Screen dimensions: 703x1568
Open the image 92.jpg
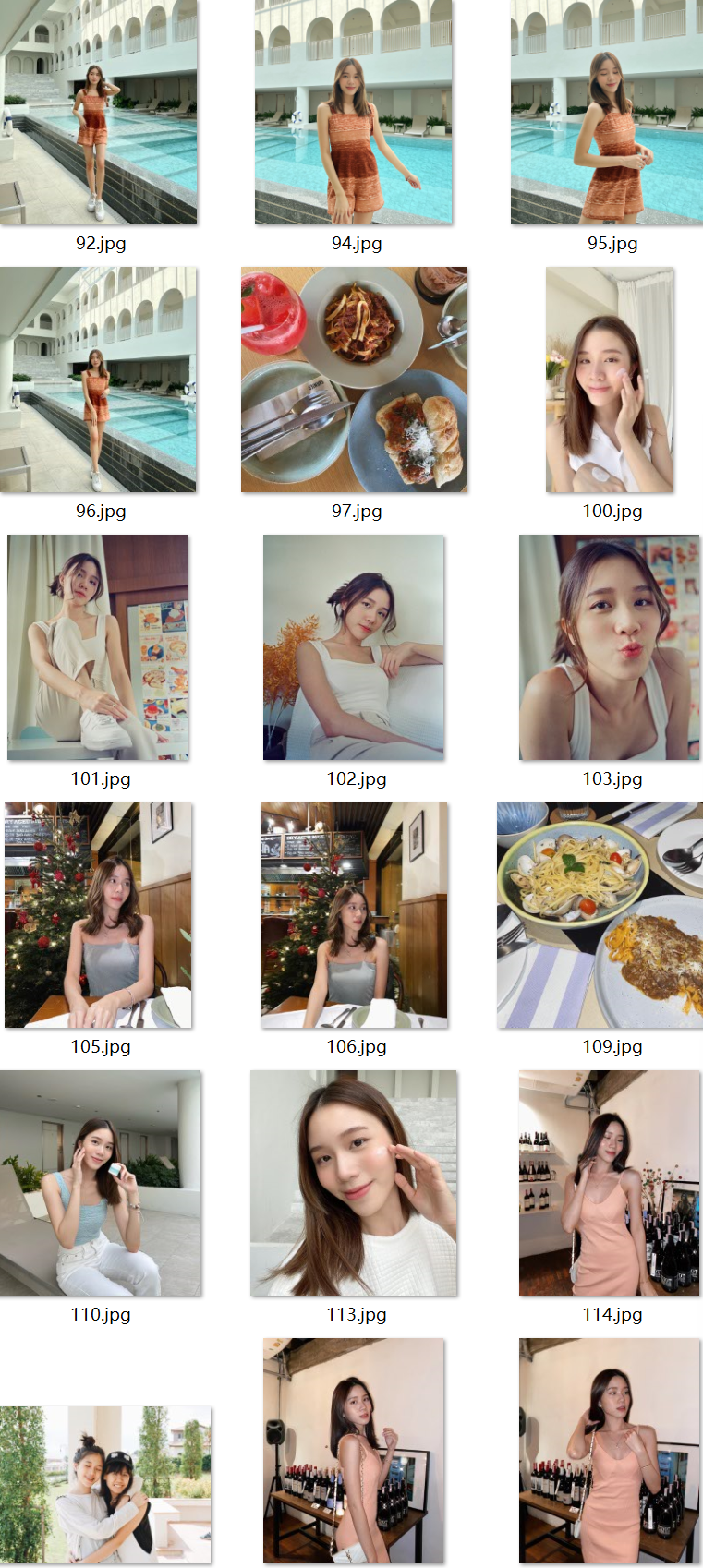click(99, 111)
